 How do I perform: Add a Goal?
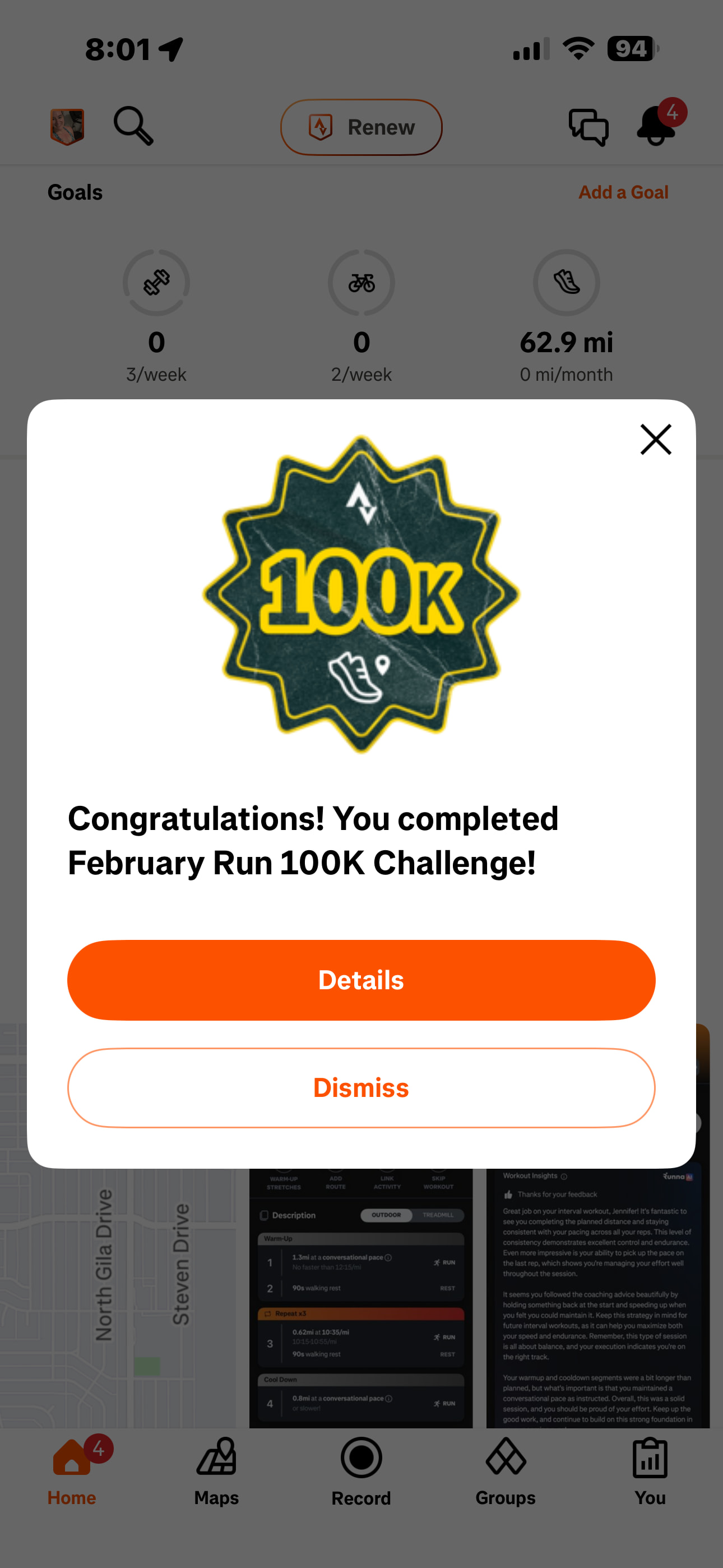pyautogui.click(x=623, y=192)
